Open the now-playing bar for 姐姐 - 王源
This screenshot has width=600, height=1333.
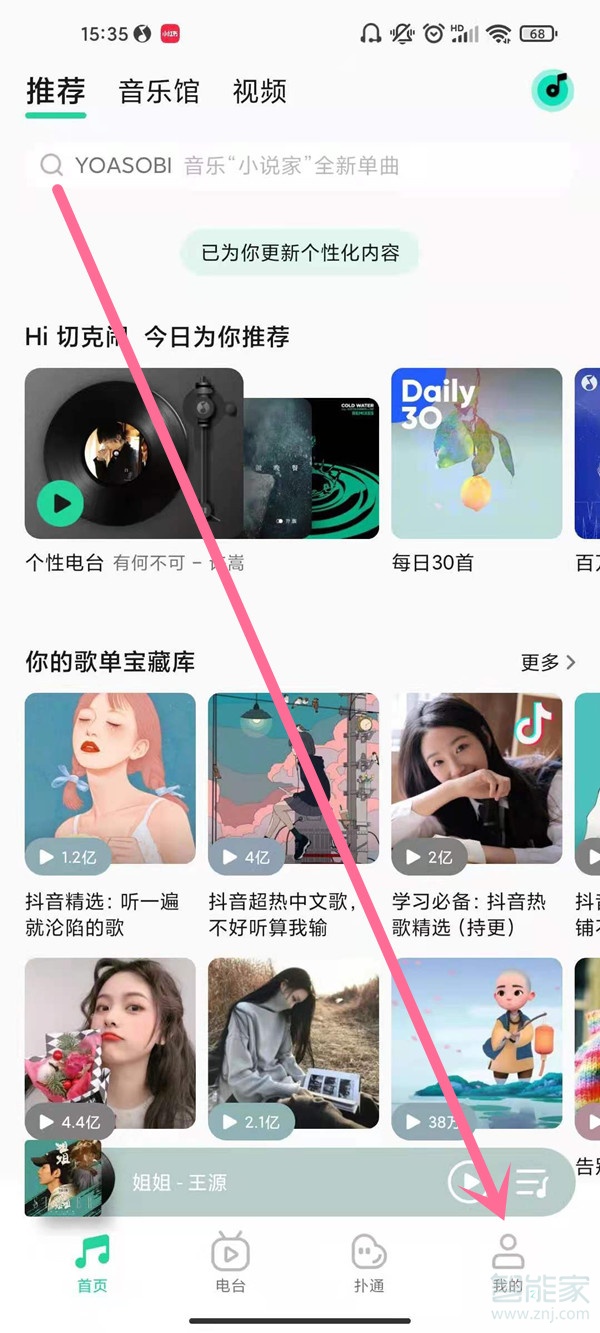point(250,1182)
